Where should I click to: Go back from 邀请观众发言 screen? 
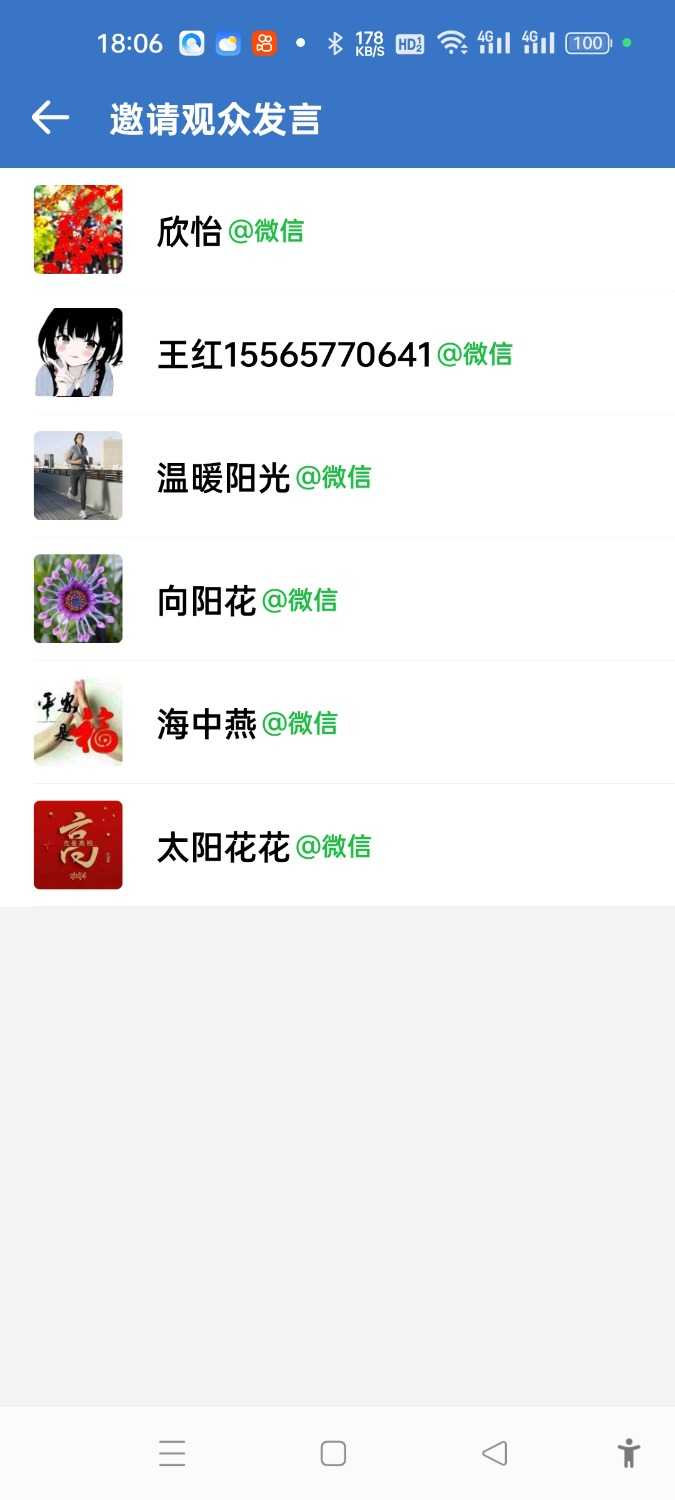50,118
